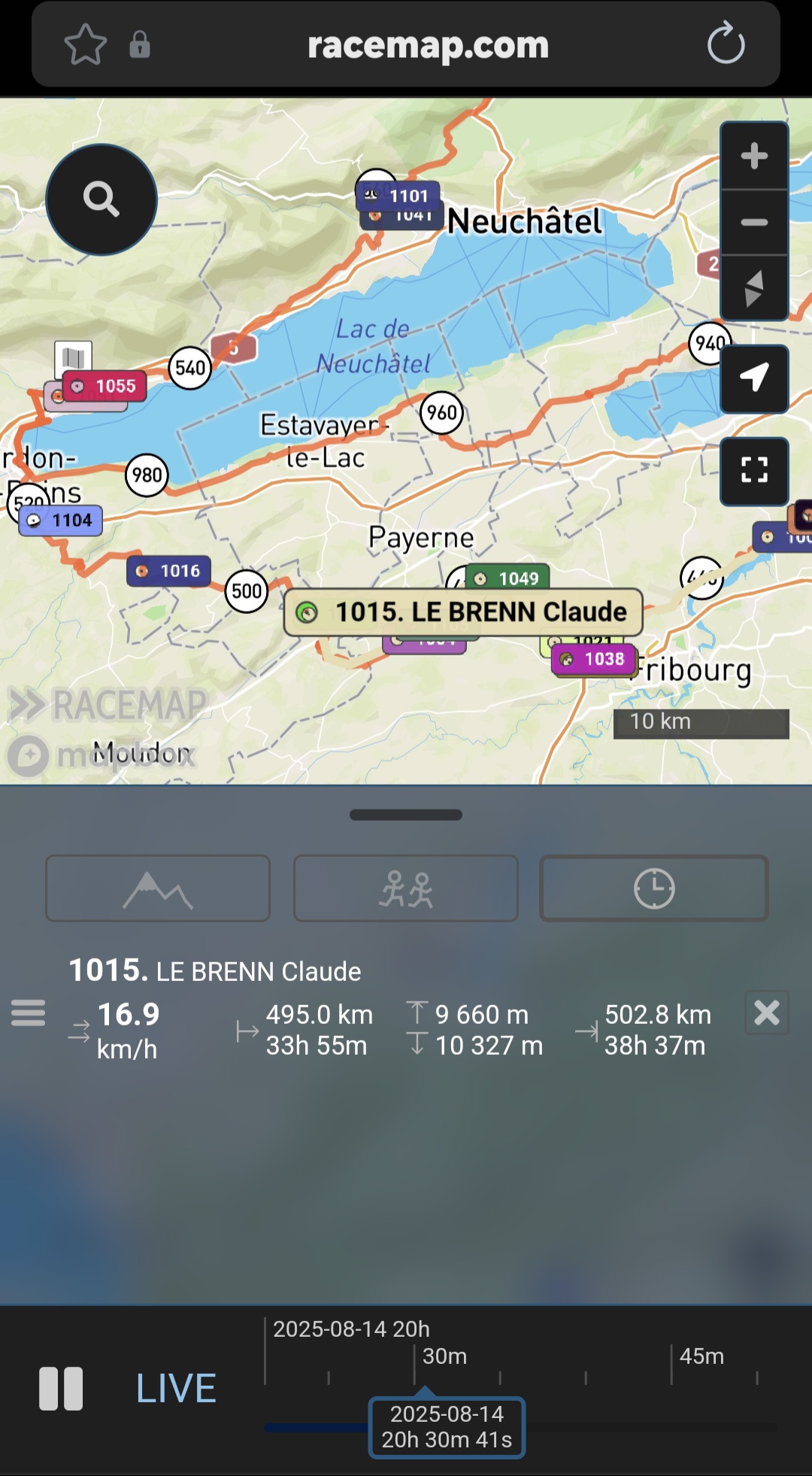Viewport: 812px width, 1476px height.
Task: Pause the live playback
Action: point(61,1388)
